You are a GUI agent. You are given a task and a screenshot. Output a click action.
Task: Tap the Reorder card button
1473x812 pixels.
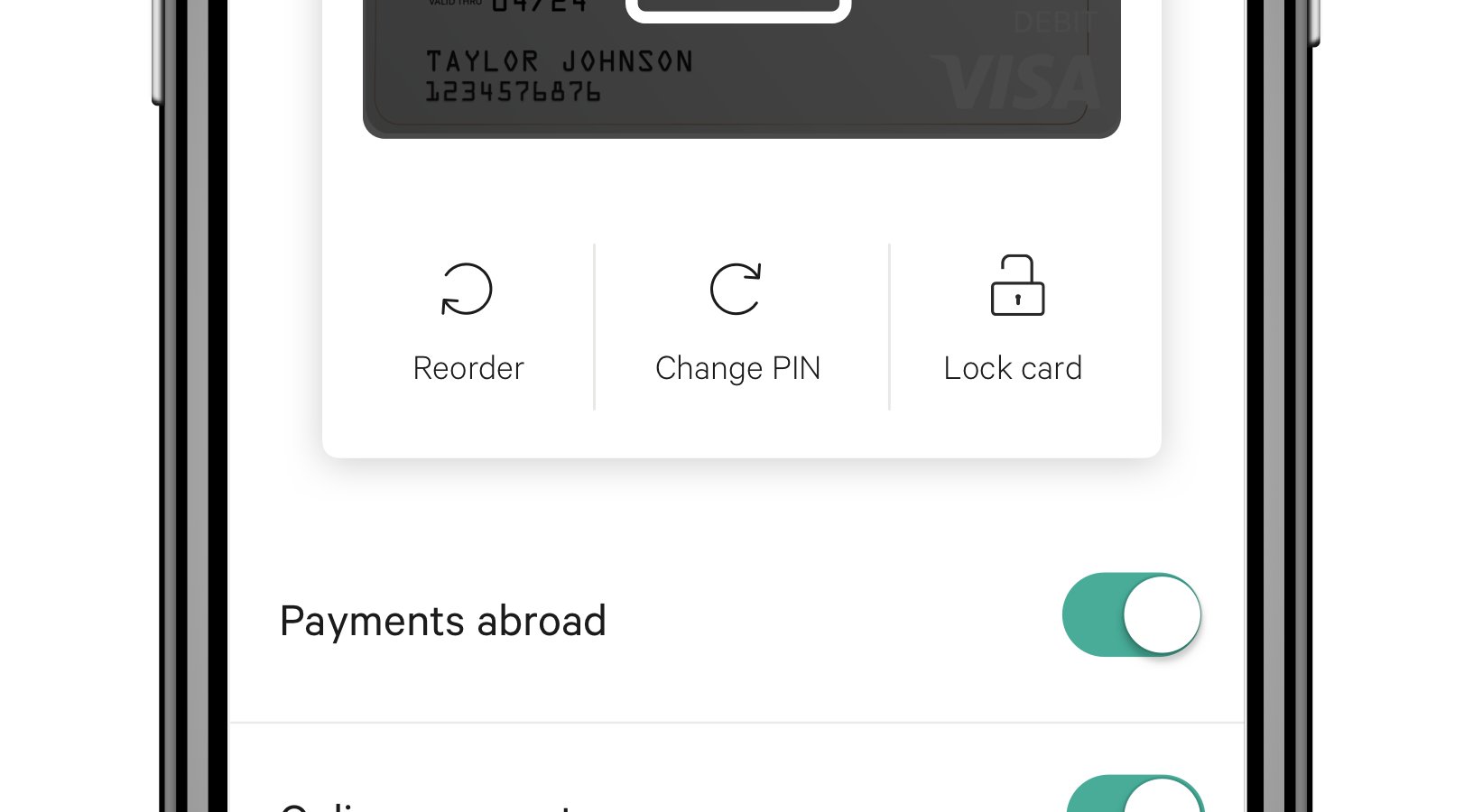468,322
